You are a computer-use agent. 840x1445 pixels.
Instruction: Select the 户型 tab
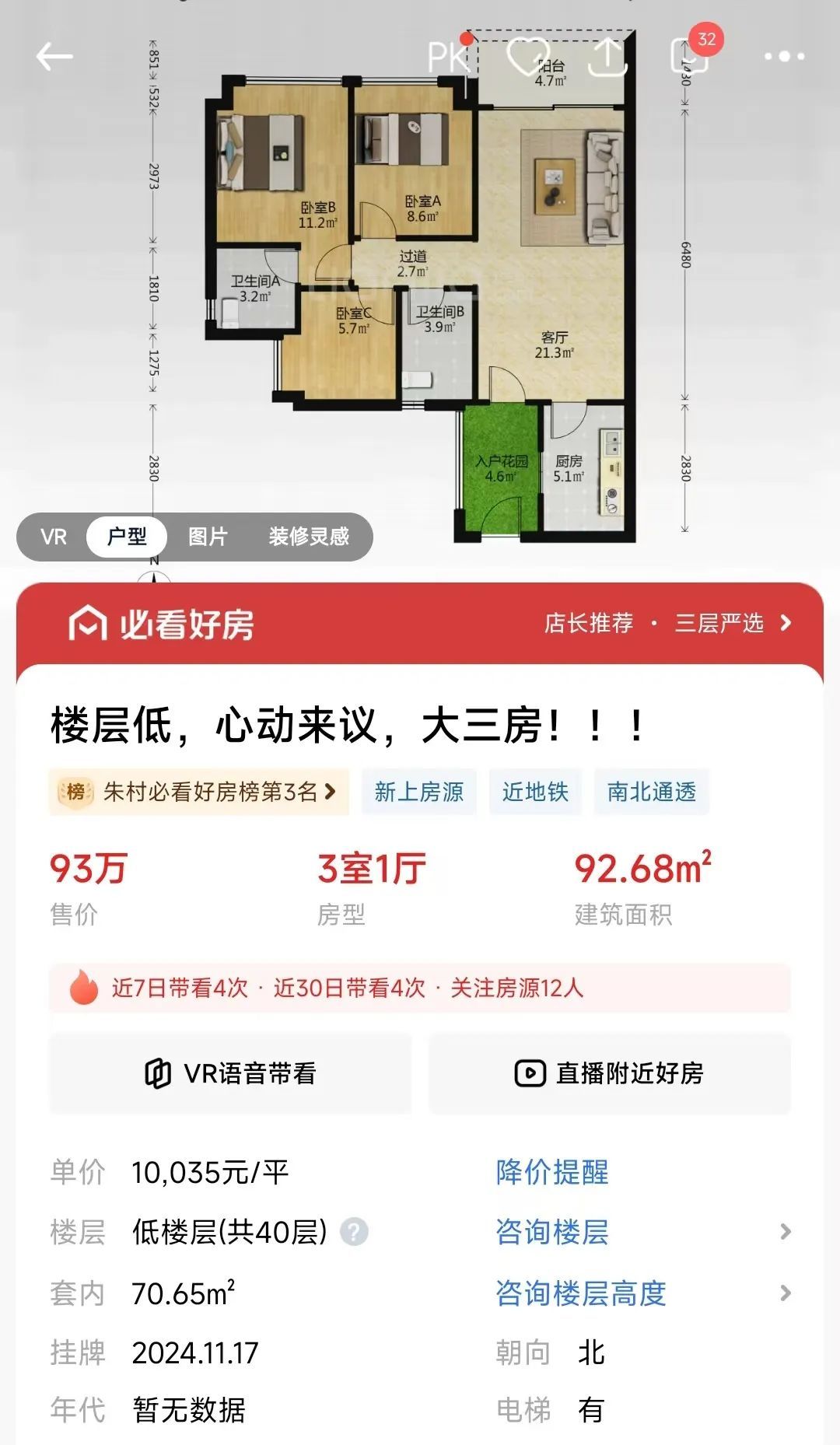127,537
